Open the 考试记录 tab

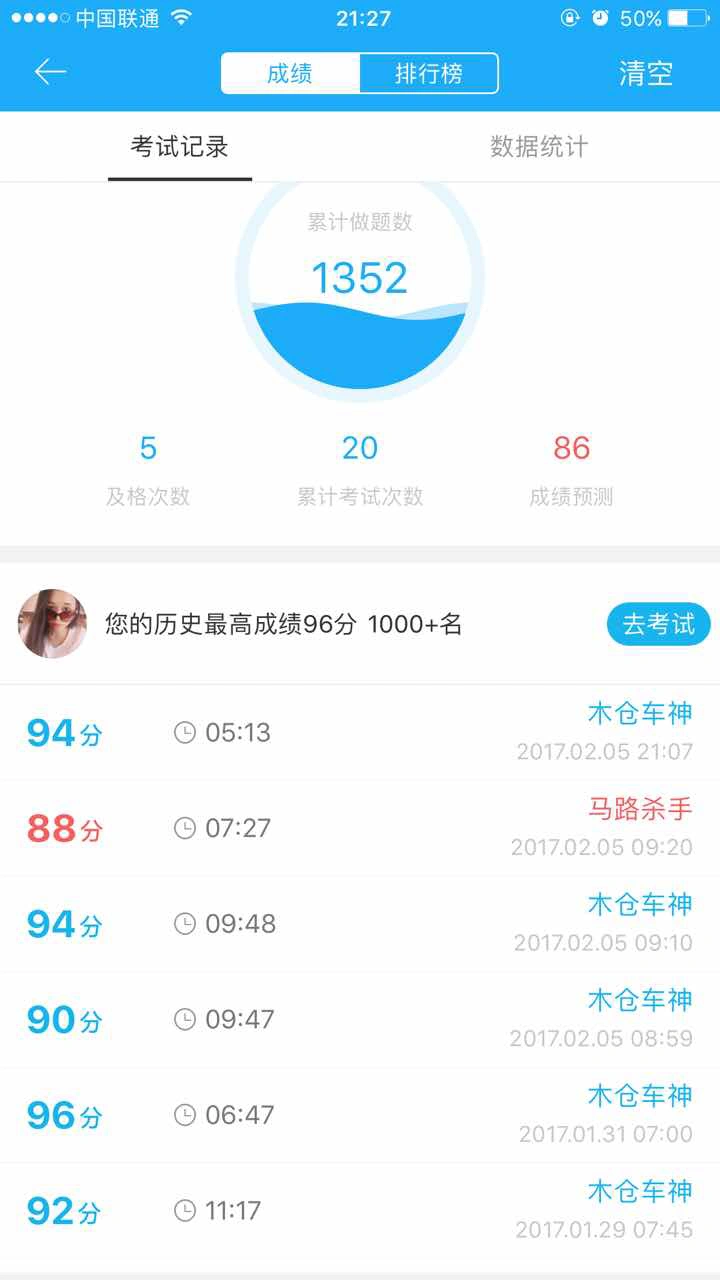point(180,147)
